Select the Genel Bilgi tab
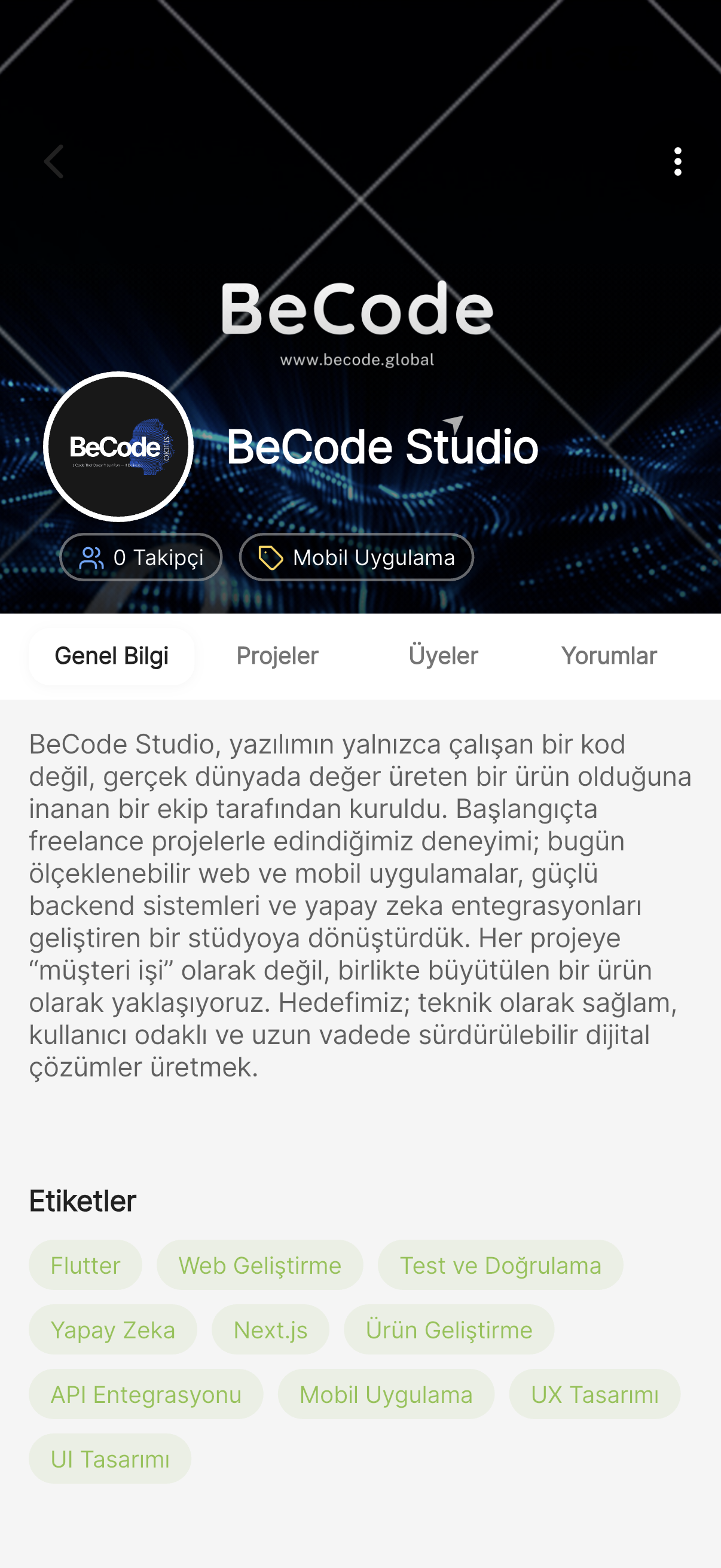This screenshot has width=721, height=1568. click(x=111, y=656)
